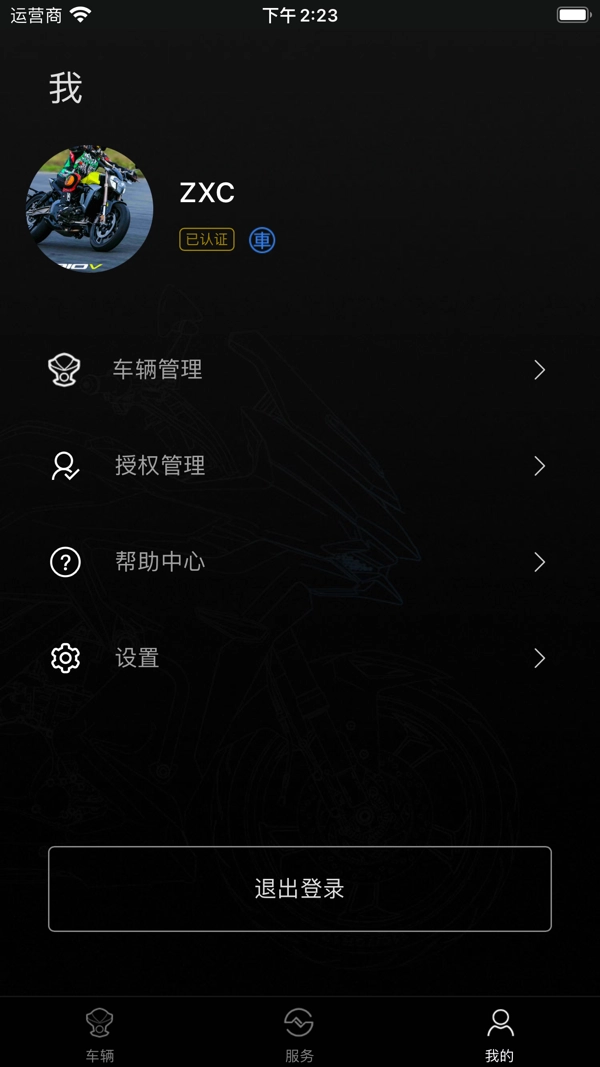Tap the blue 車 badge icon
The height and width of the screenshot is (1067, 600).
(x=262, y=240)
